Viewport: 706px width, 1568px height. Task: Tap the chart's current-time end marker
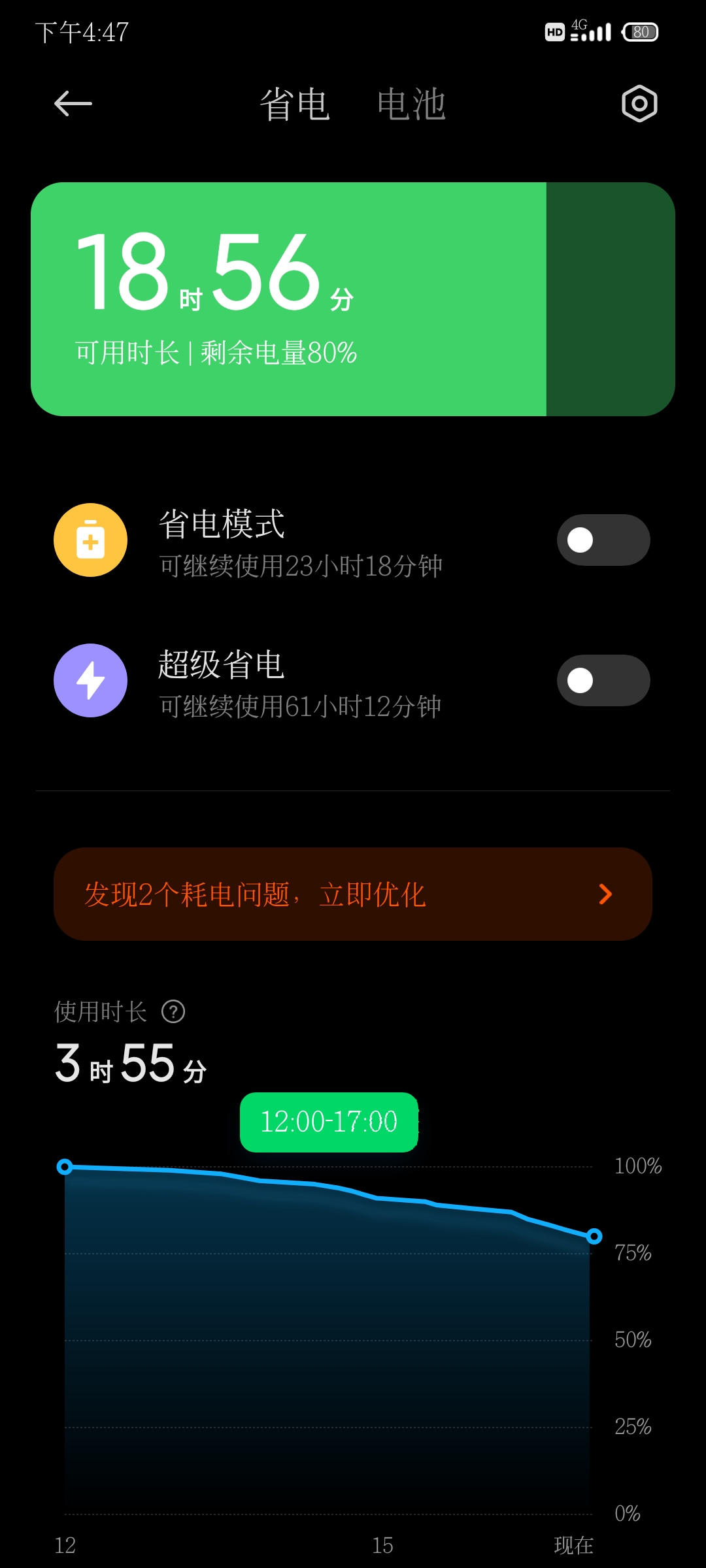[594, 1236]
